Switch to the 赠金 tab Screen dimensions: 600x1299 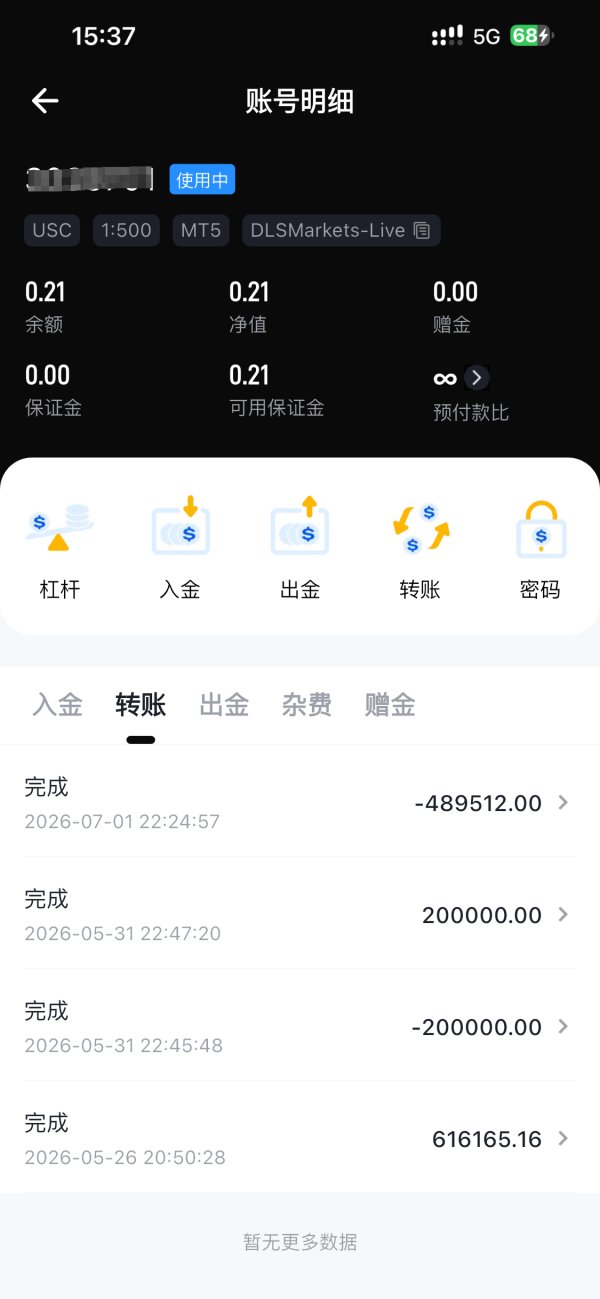point(390,705)
